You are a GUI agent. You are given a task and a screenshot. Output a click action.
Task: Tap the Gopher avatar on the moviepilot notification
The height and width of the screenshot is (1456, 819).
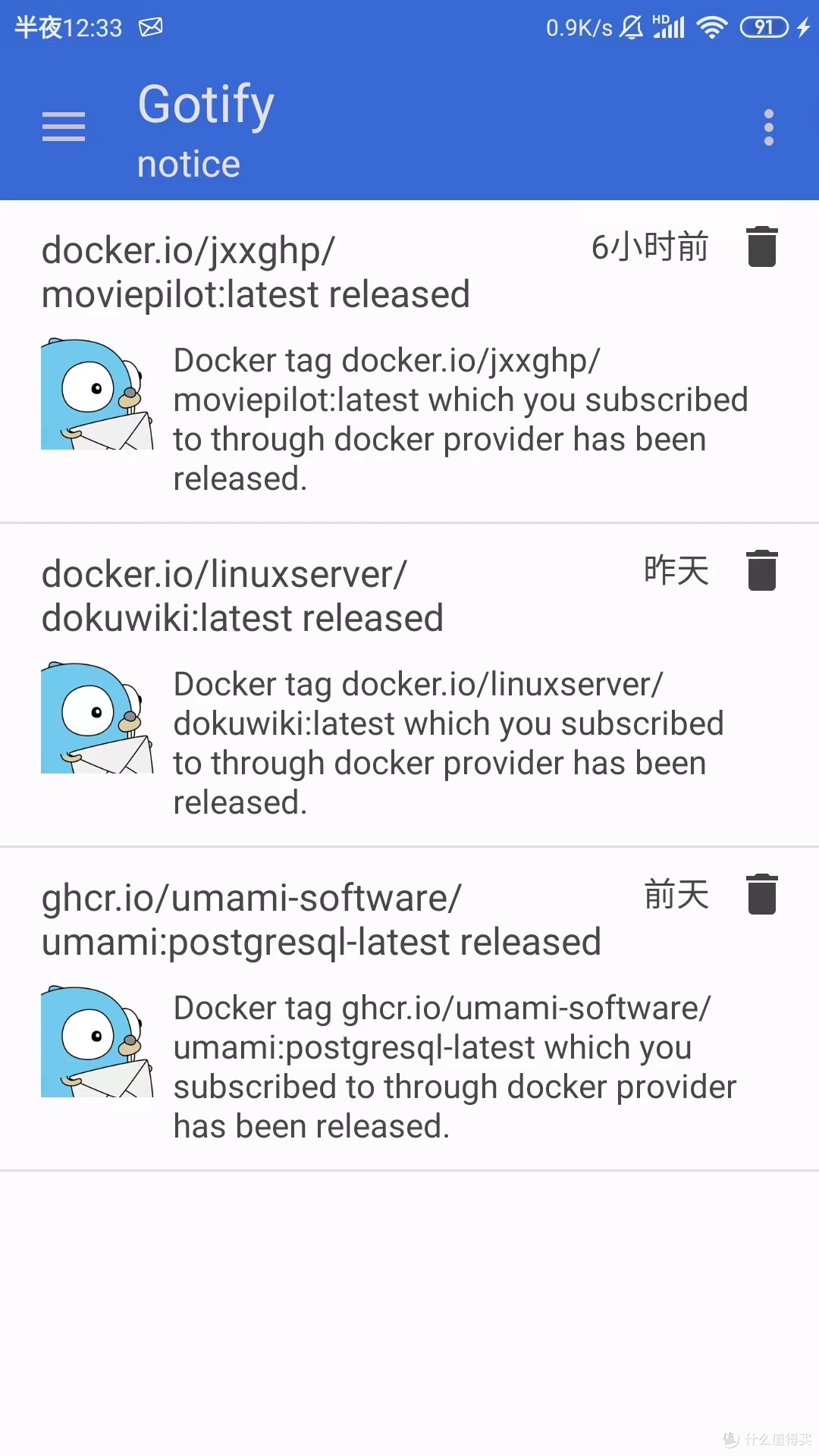click(97, 393)
